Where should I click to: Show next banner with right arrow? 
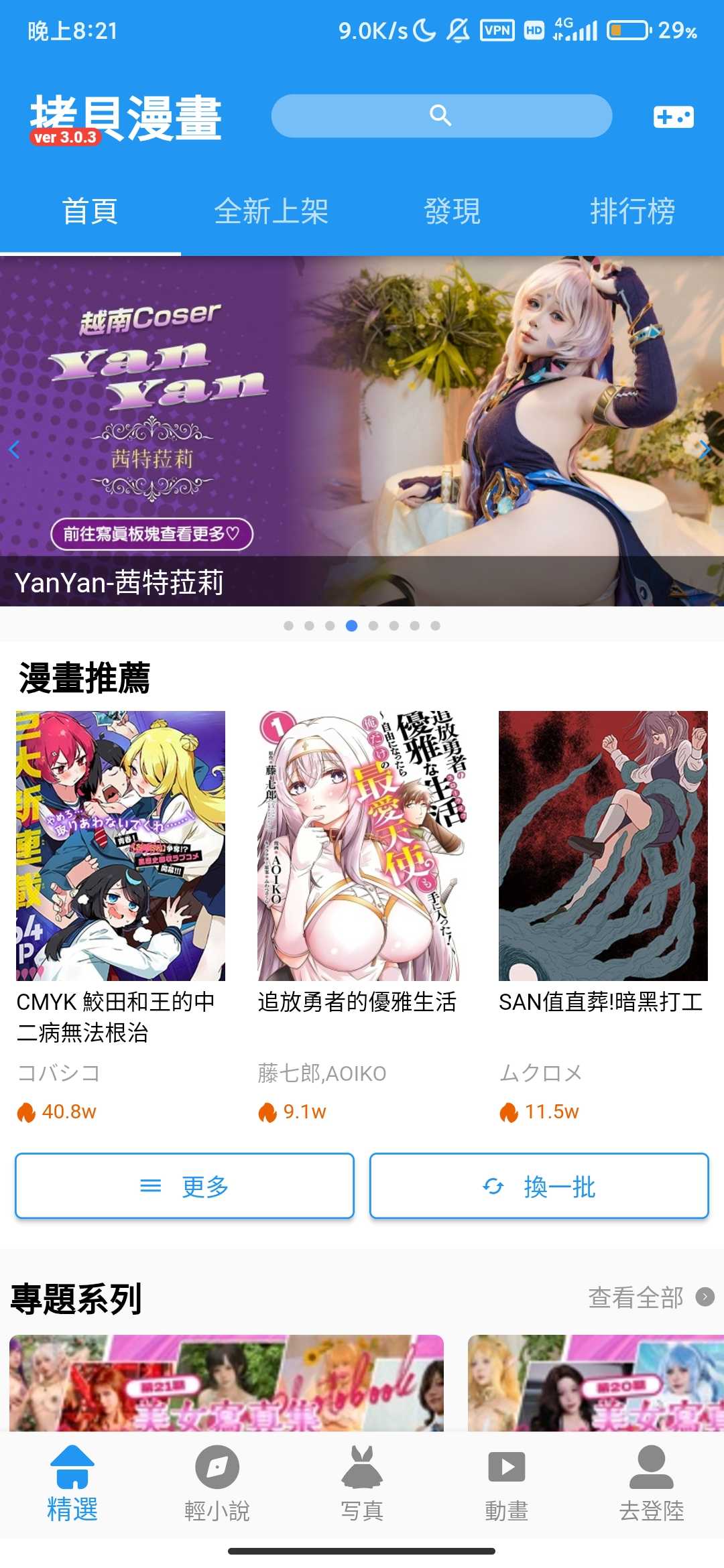704,450
